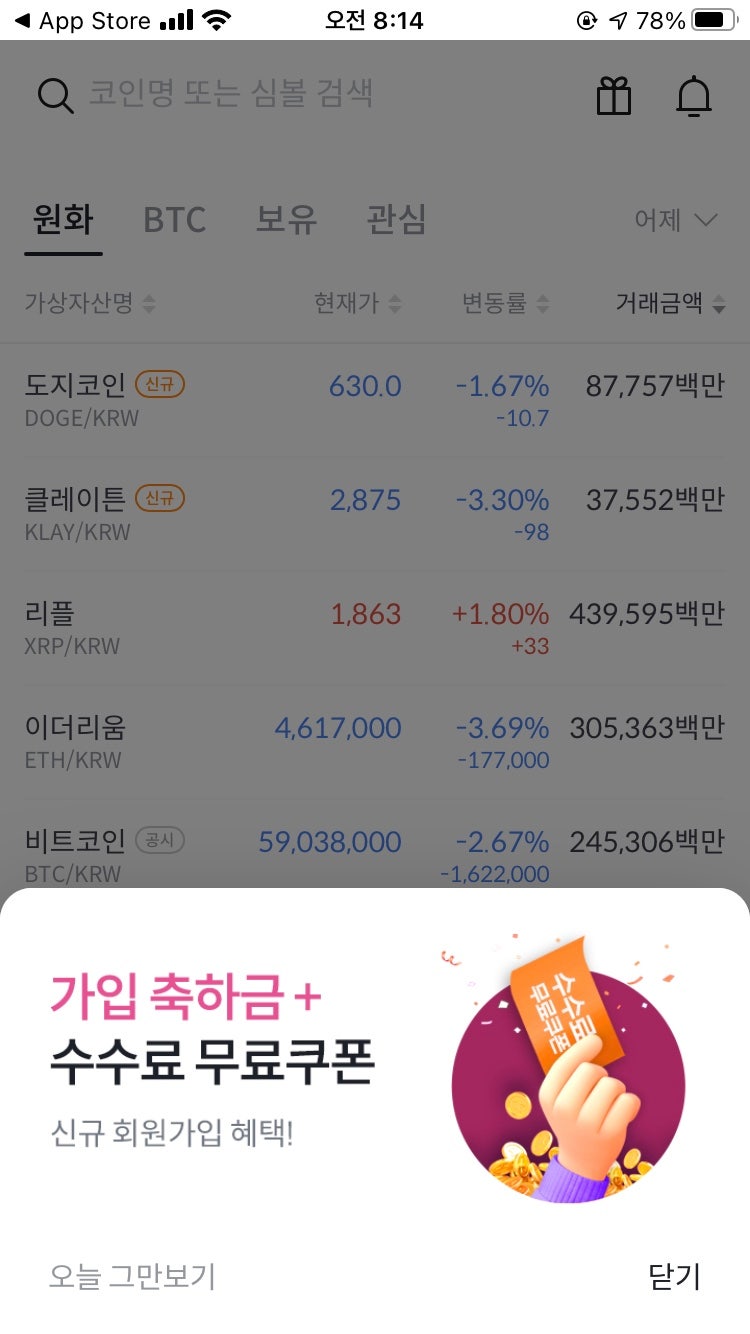Sort by 변동률 column
The image size is (750, 1334).
pos(505,304)
